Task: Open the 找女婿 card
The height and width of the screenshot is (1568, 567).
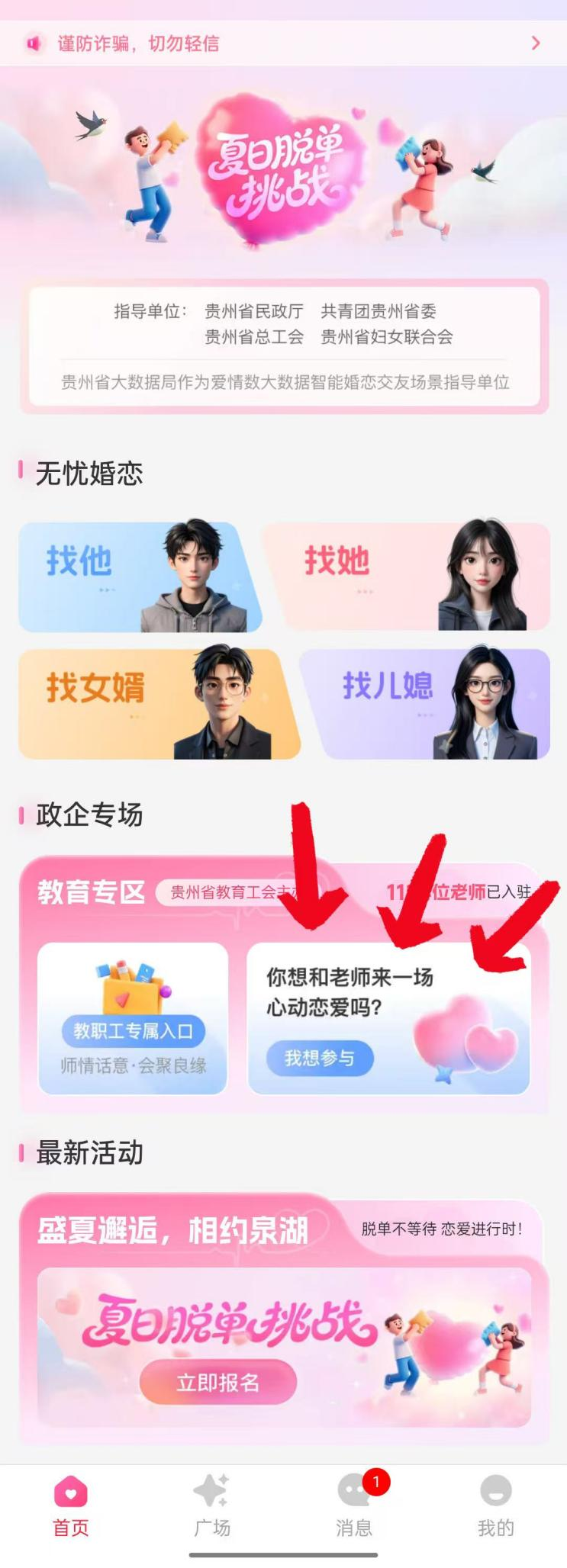Action: pos(159,704)
